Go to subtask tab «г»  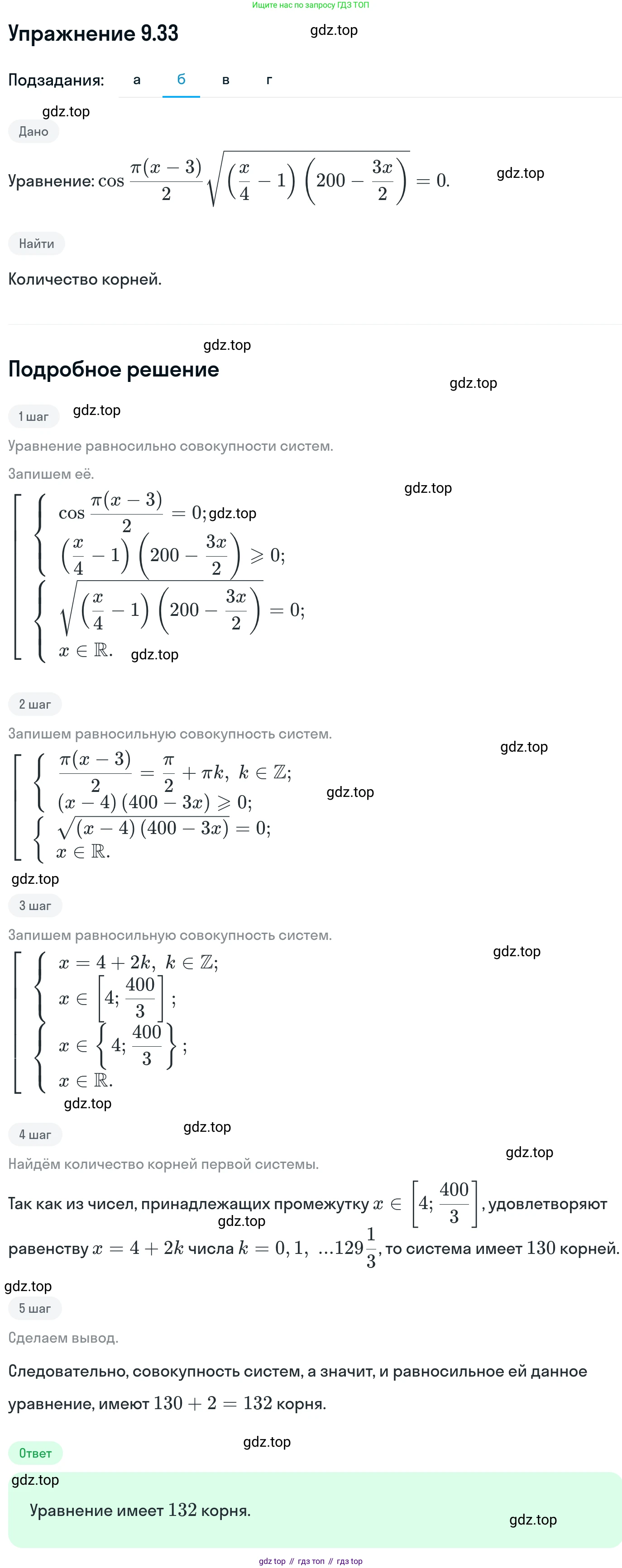click(x=269, y=80)
